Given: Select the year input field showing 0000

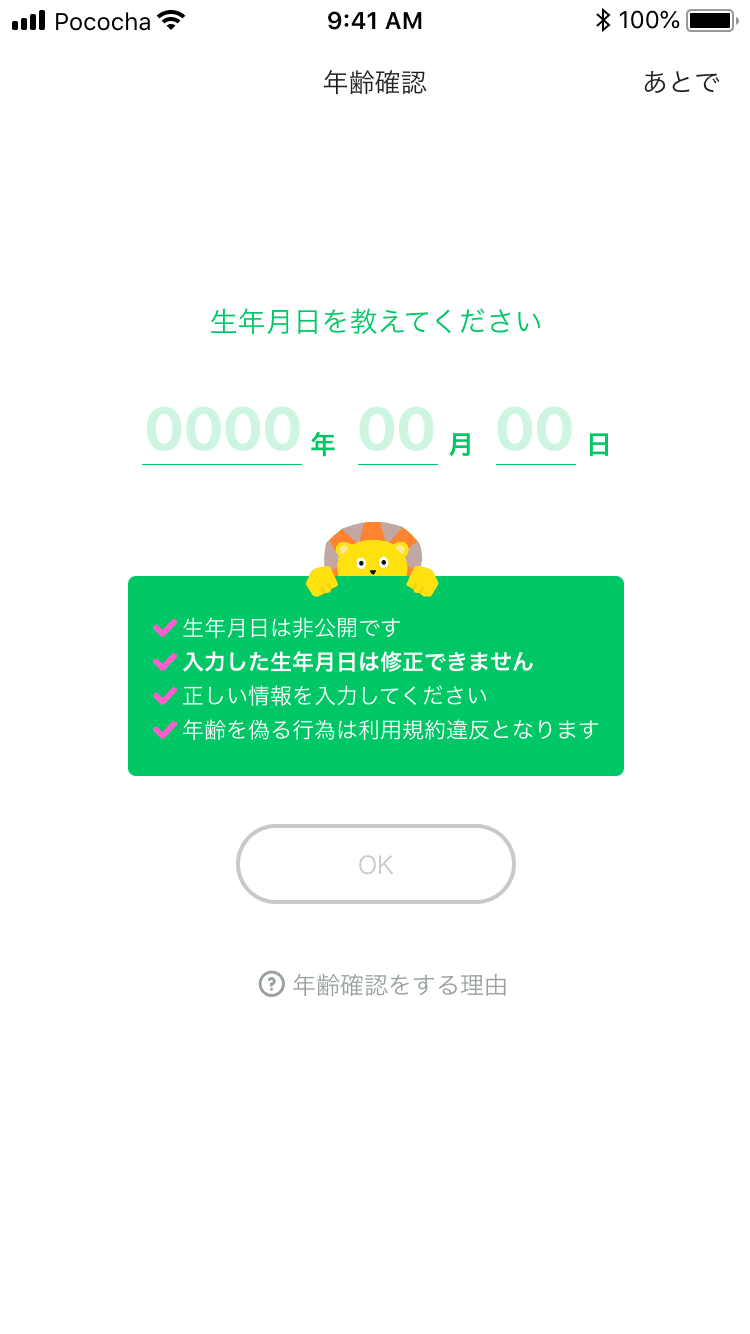Looking at the screenshot, I should 222,430.
